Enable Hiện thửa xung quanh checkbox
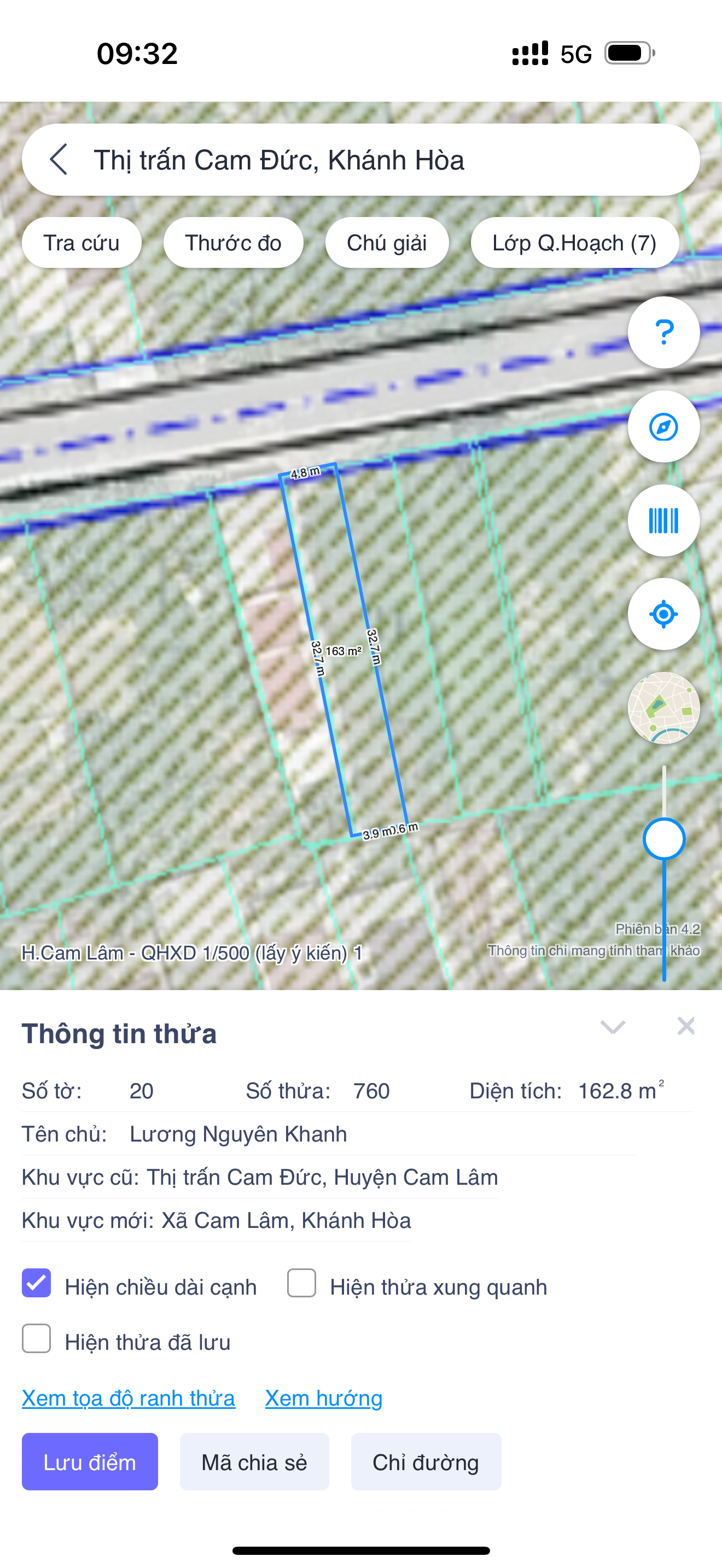Viewport: 722px width, 1568px height. coord(301,1283)
